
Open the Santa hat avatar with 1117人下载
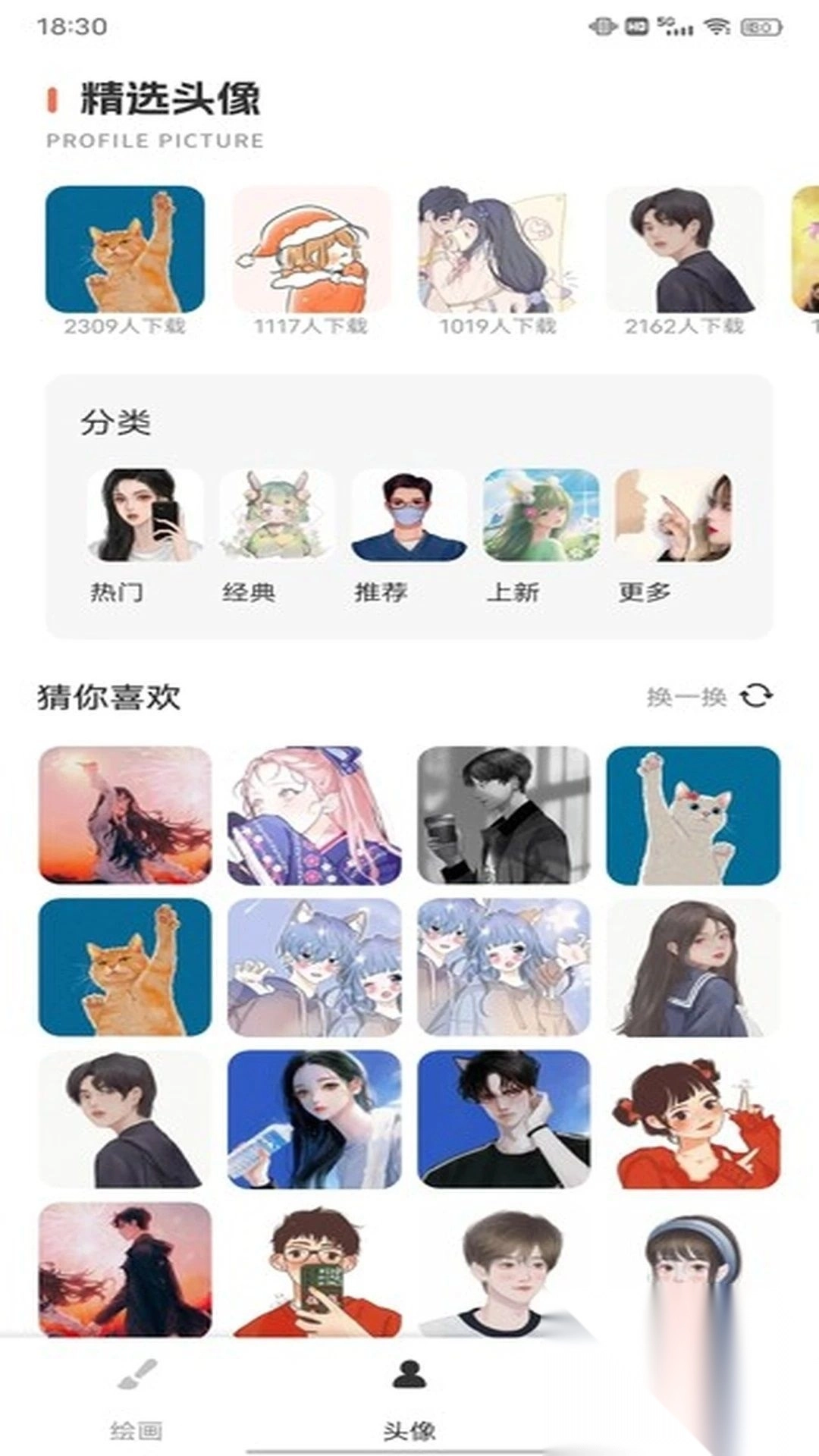pos(311,249)
